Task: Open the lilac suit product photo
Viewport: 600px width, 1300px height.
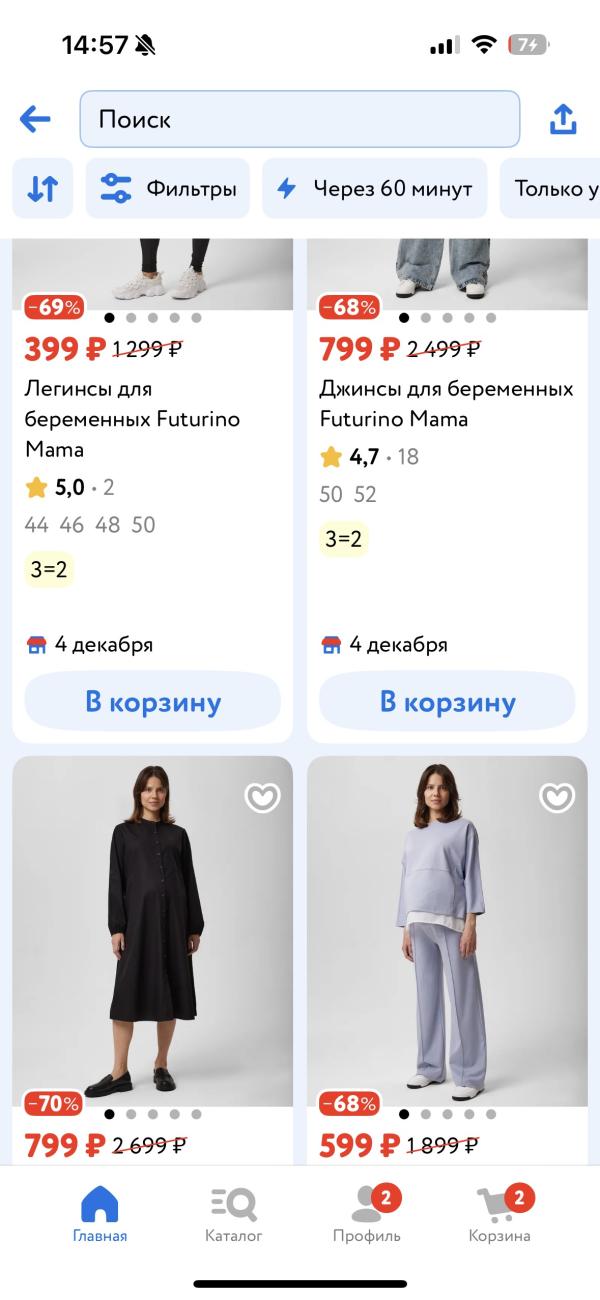Action: [x=447, y=930]
